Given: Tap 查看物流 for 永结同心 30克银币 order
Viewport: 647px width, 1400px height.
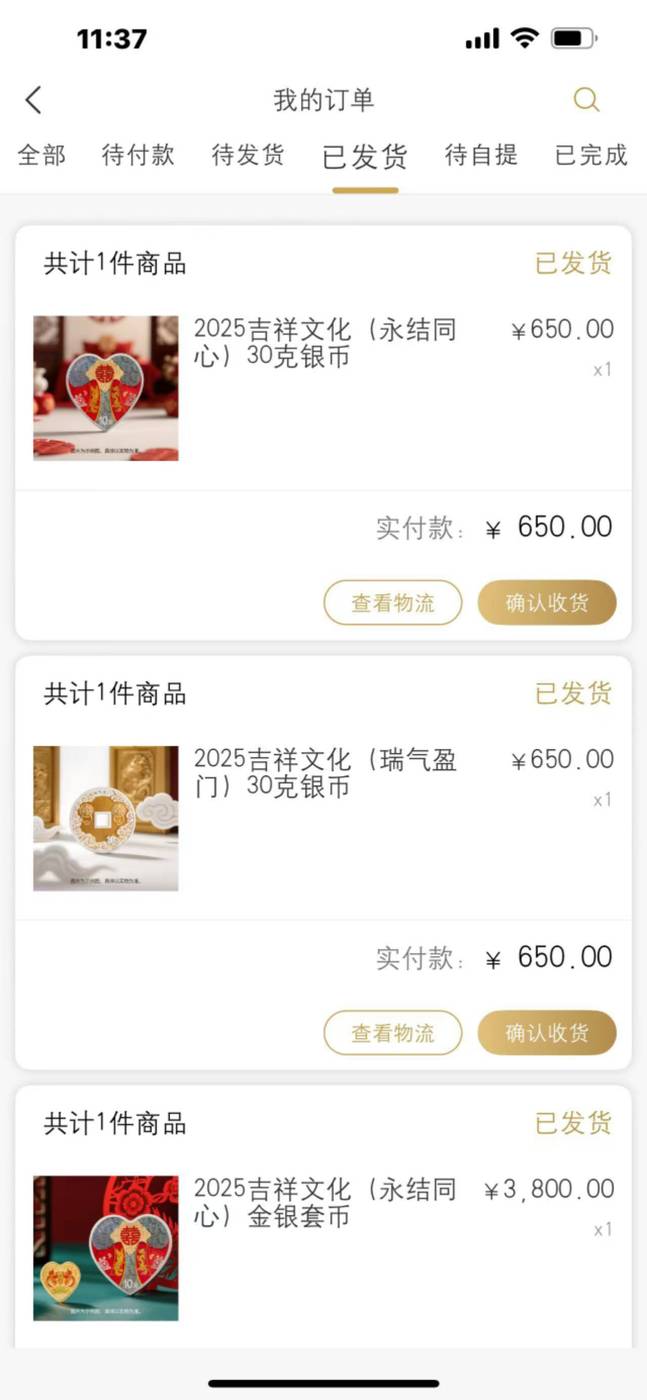Looking at the screenshot, I should point(393,603).
